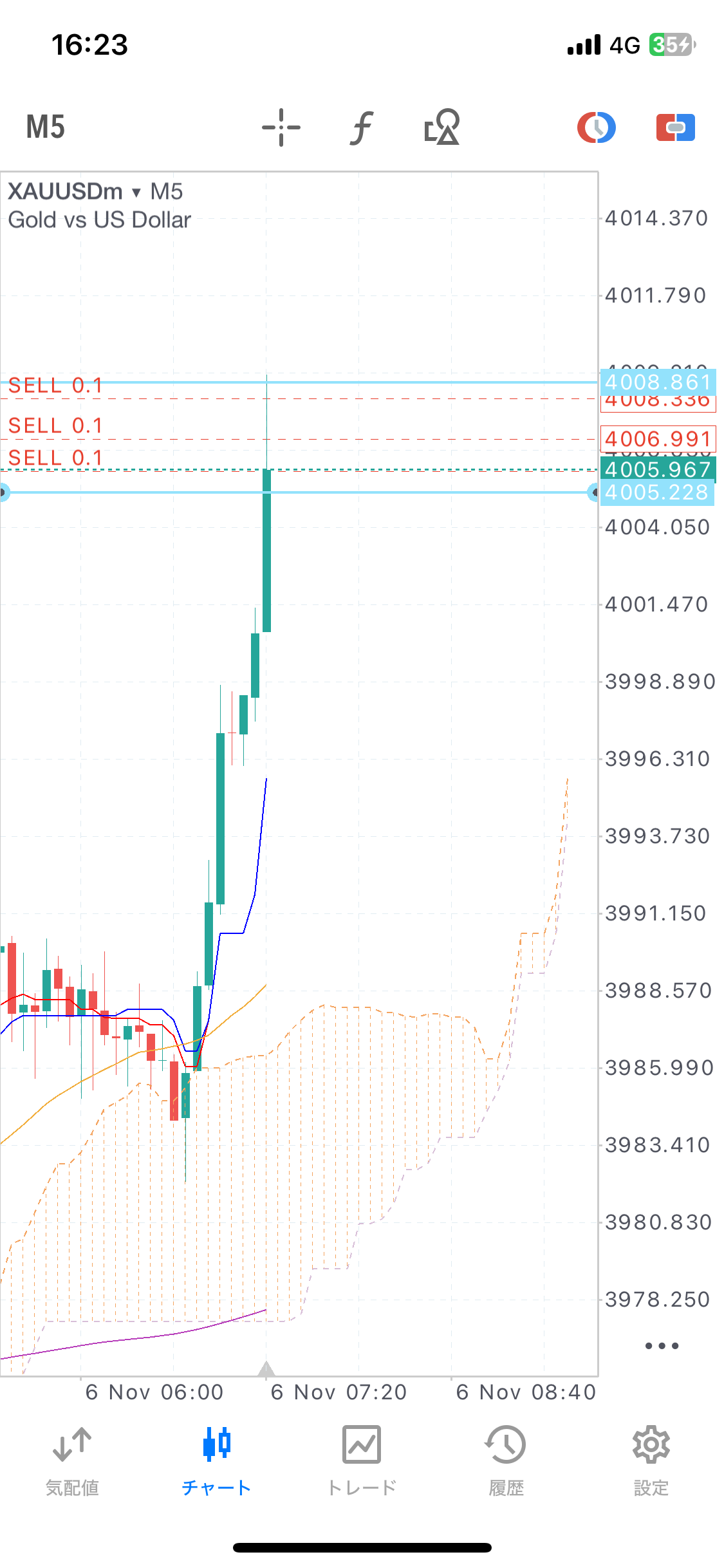Image resolution: width=724 pixels, height=1568 pixels.
Task: Select the SELL 0.1 order at 4008.336
Action: pos(55,386)
